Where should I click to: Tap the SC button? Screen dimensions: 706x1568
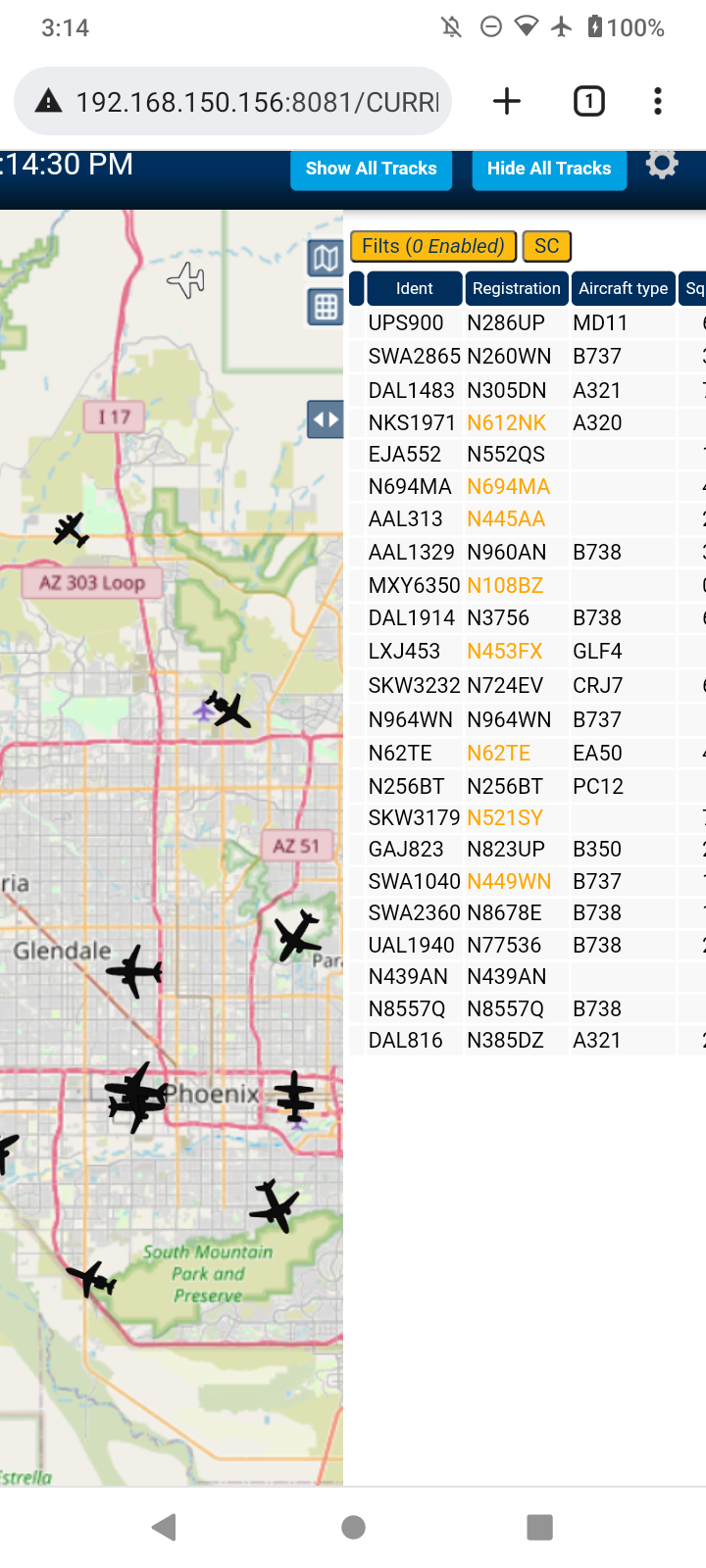click(x=547, y=246)
